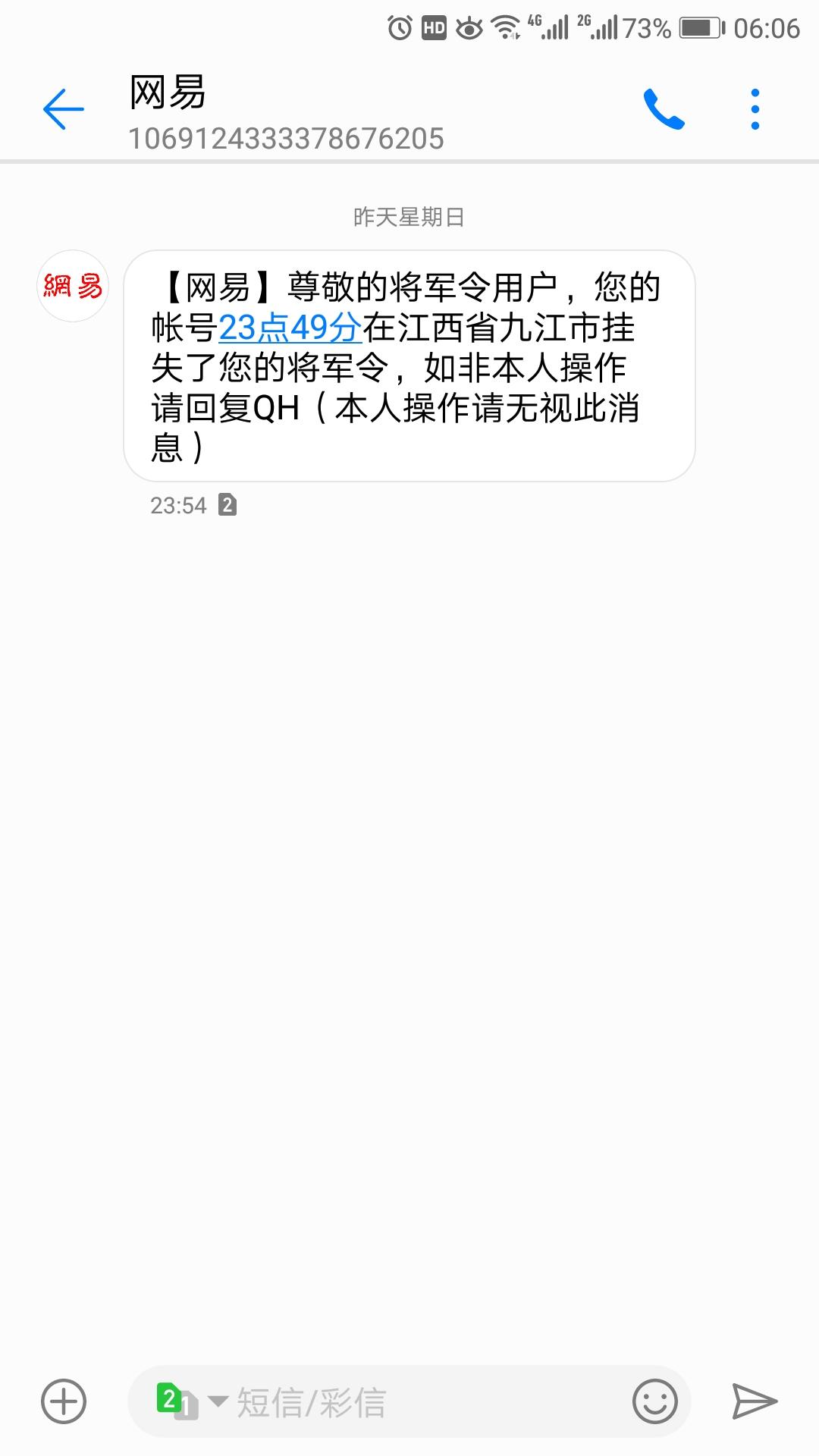
Task: Send the message with the arrow icon
Action: 754,1401
